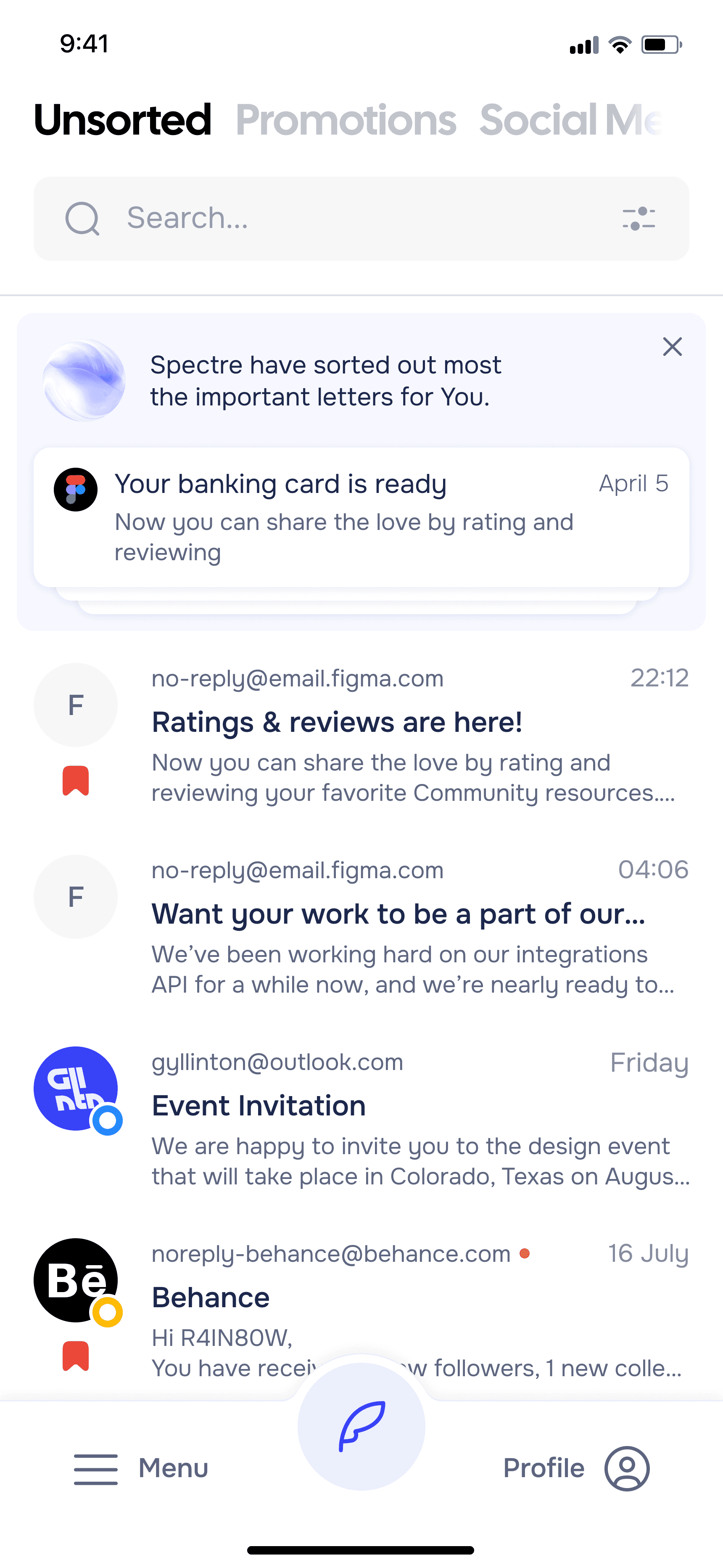This screenshot has height=1568, width=723.
Task: Toggle the bookmark on the Behance email
Action: (76, 1356)
